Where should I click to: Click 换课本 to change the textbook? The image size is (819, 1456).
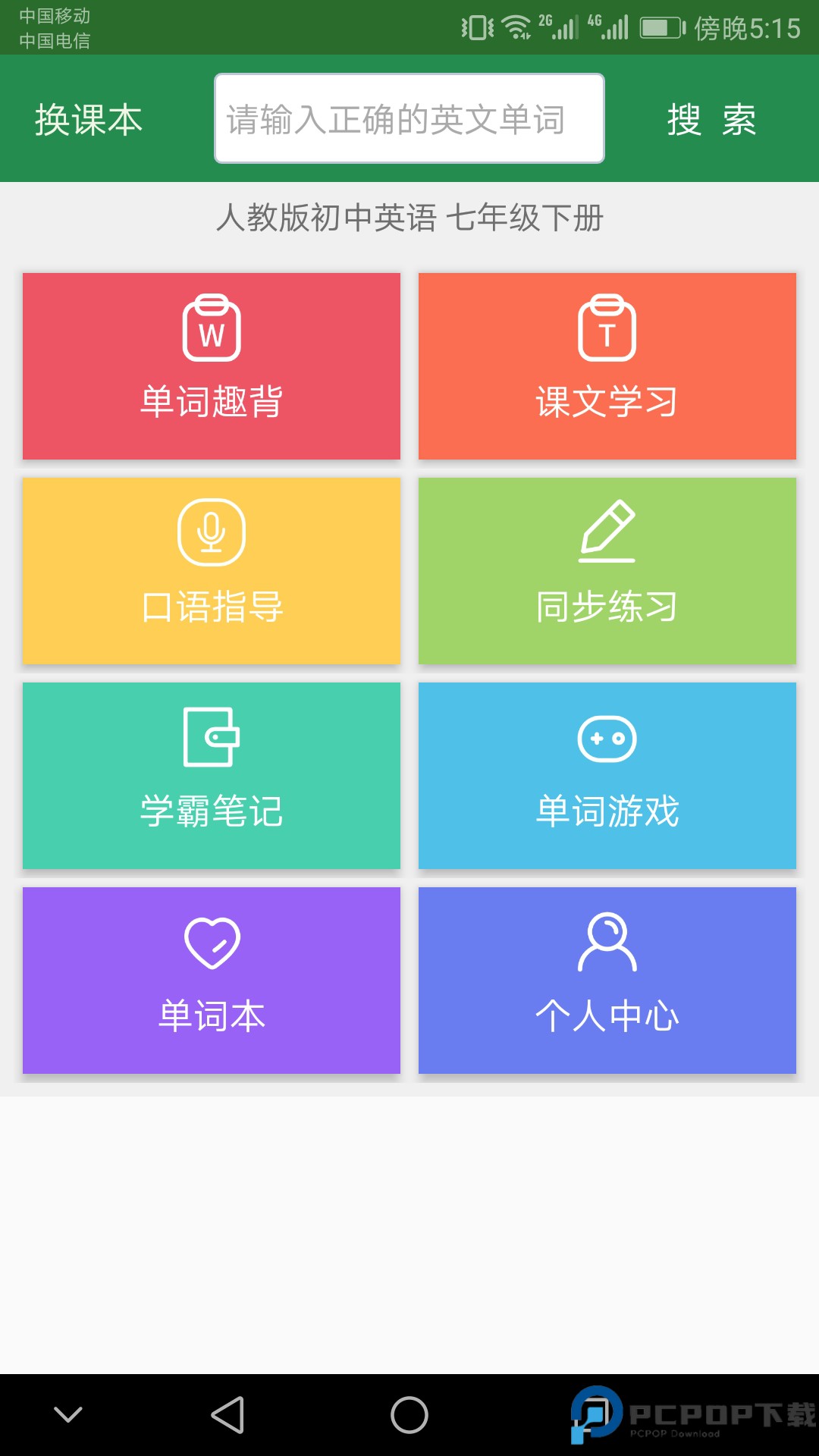pos(86,120)
